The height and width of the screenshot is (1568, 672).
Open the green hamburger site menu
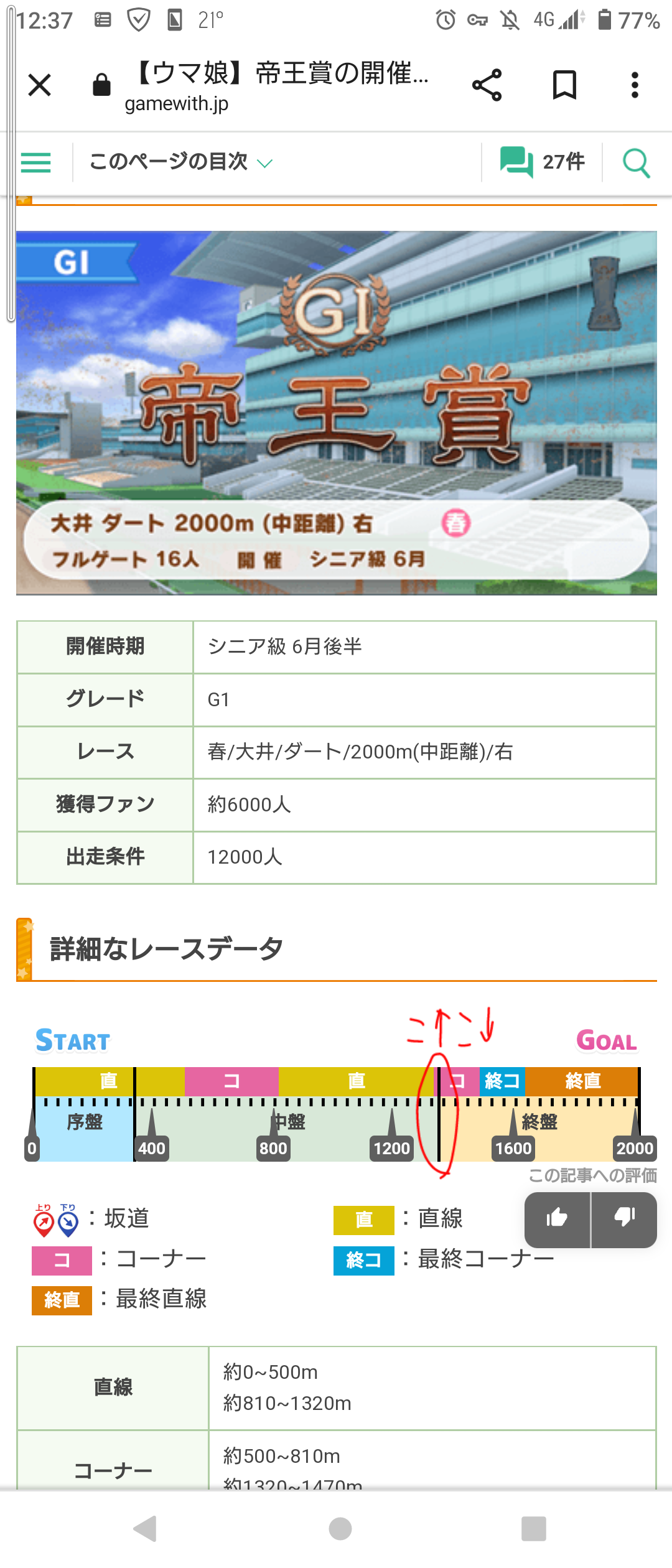tap(36, 162)
